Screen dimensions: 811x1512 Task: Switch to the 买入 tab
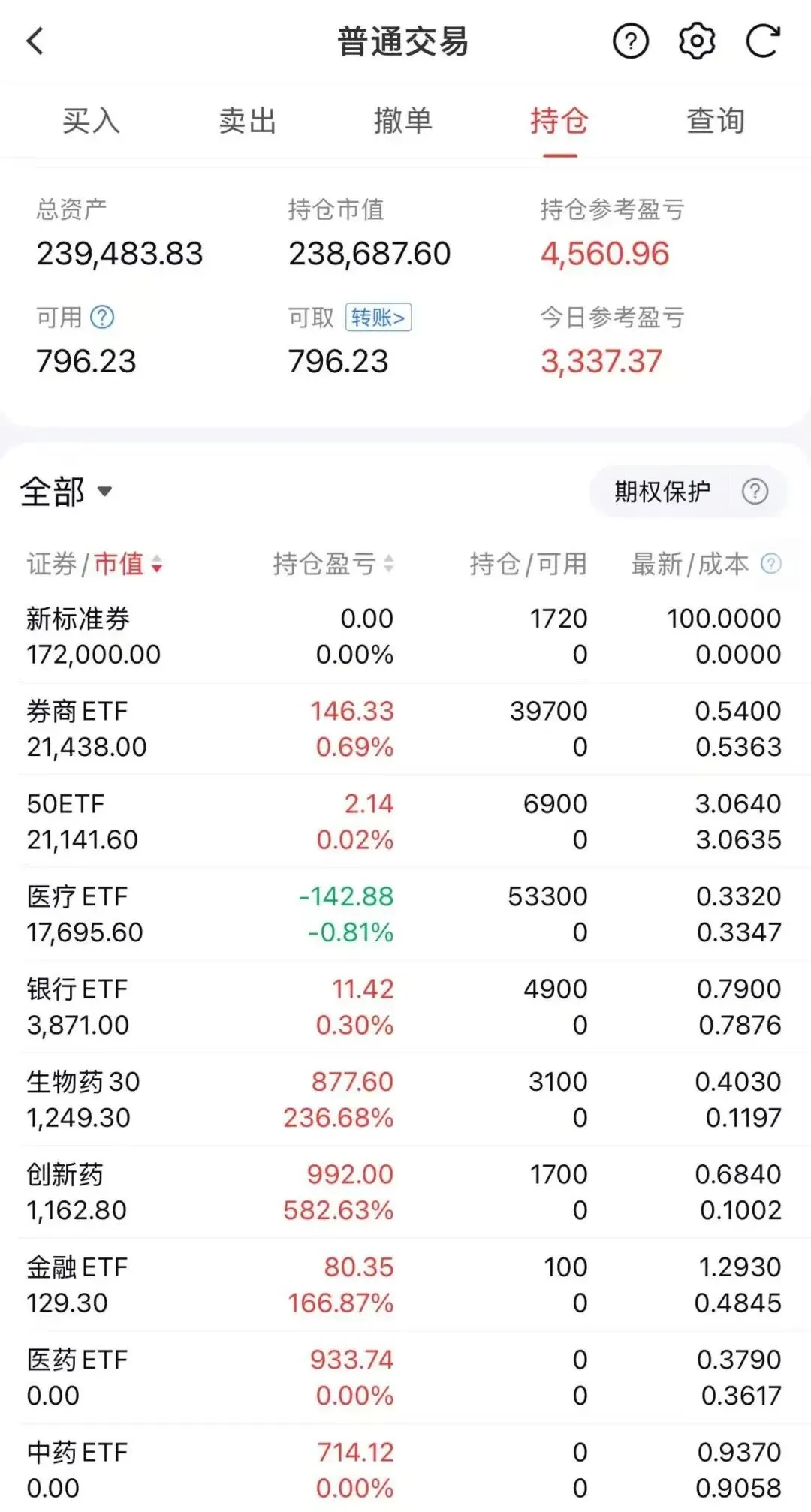point(91,121)
